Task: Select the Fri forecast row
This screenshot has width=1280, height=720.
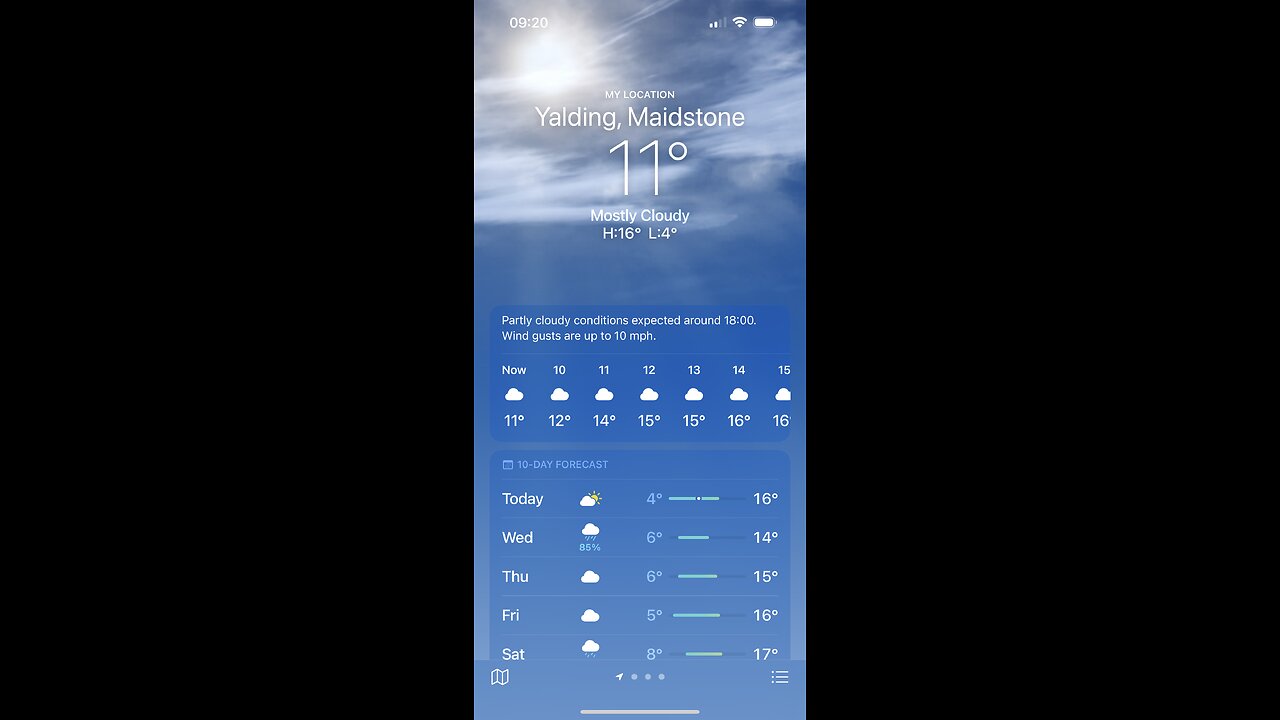Action: (x=640, y=615)
